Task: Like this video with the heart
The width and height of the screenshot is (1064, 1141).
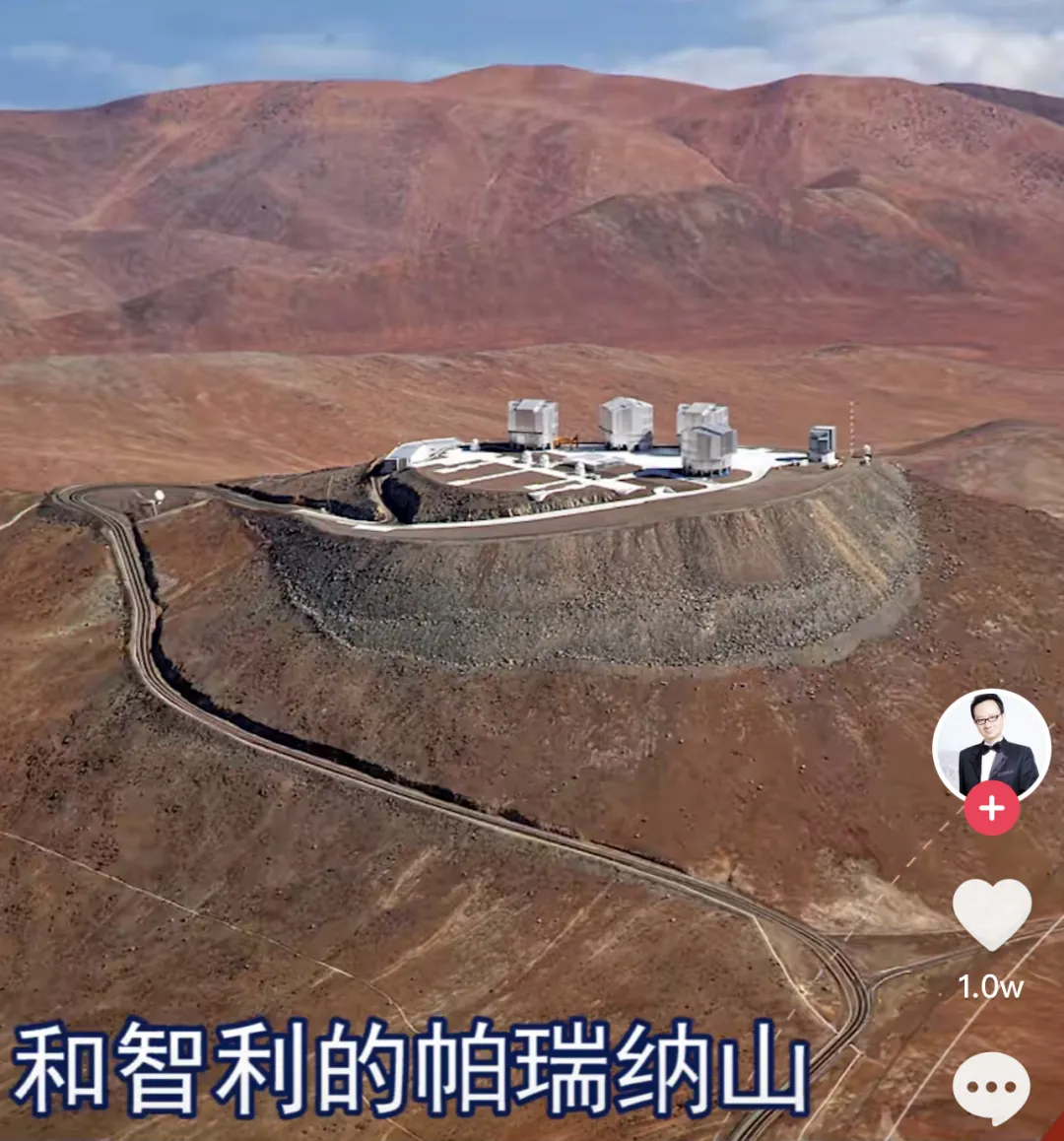Action: click(x=991, y=913)
